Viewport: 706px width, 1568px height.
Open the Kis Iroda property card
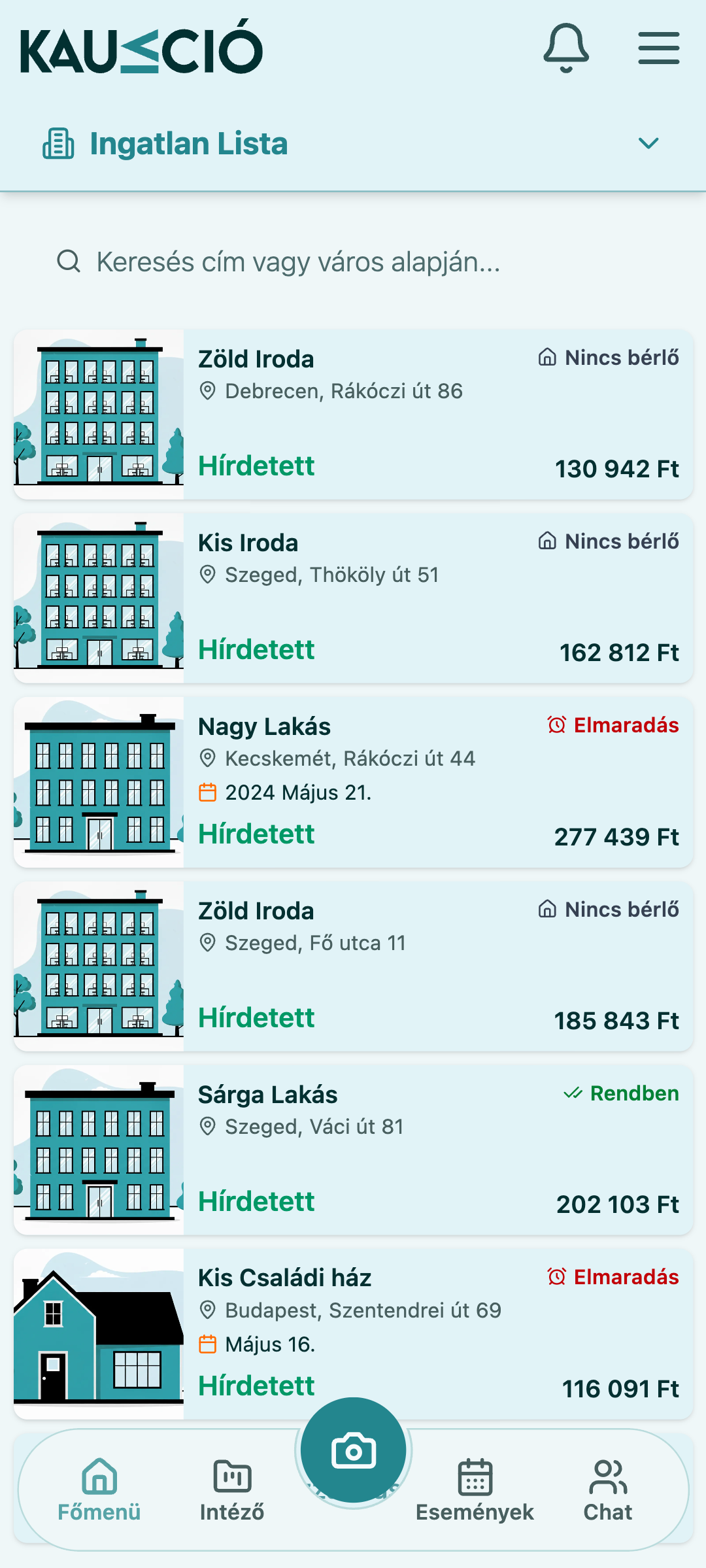(353, 598)
